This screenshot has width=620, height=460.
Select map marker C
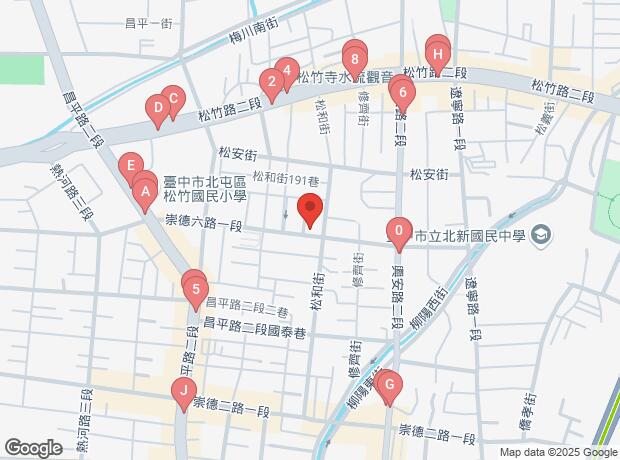pyautogui.click(x=173, y=99)
